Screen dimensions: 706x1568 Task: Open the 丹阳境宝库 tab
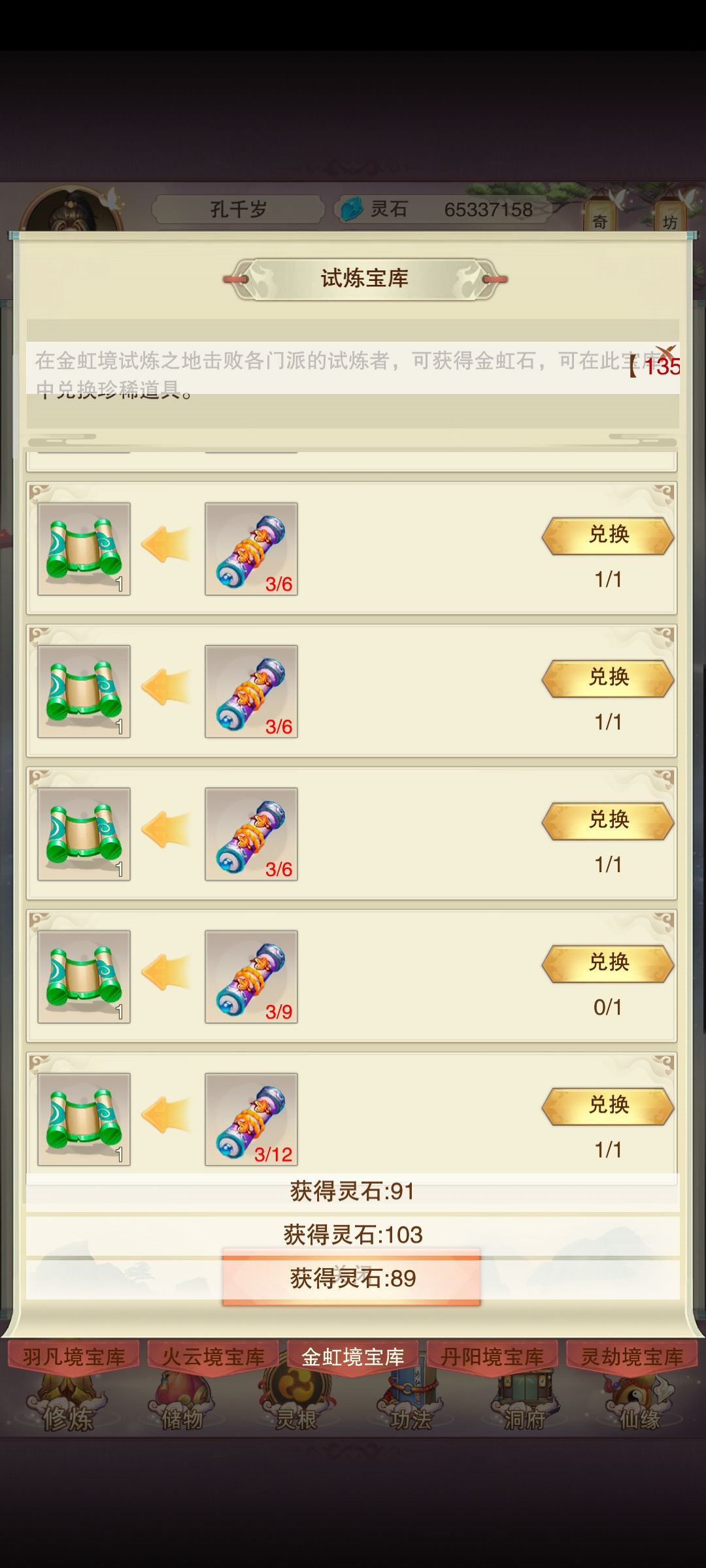tap(492, 1356)
